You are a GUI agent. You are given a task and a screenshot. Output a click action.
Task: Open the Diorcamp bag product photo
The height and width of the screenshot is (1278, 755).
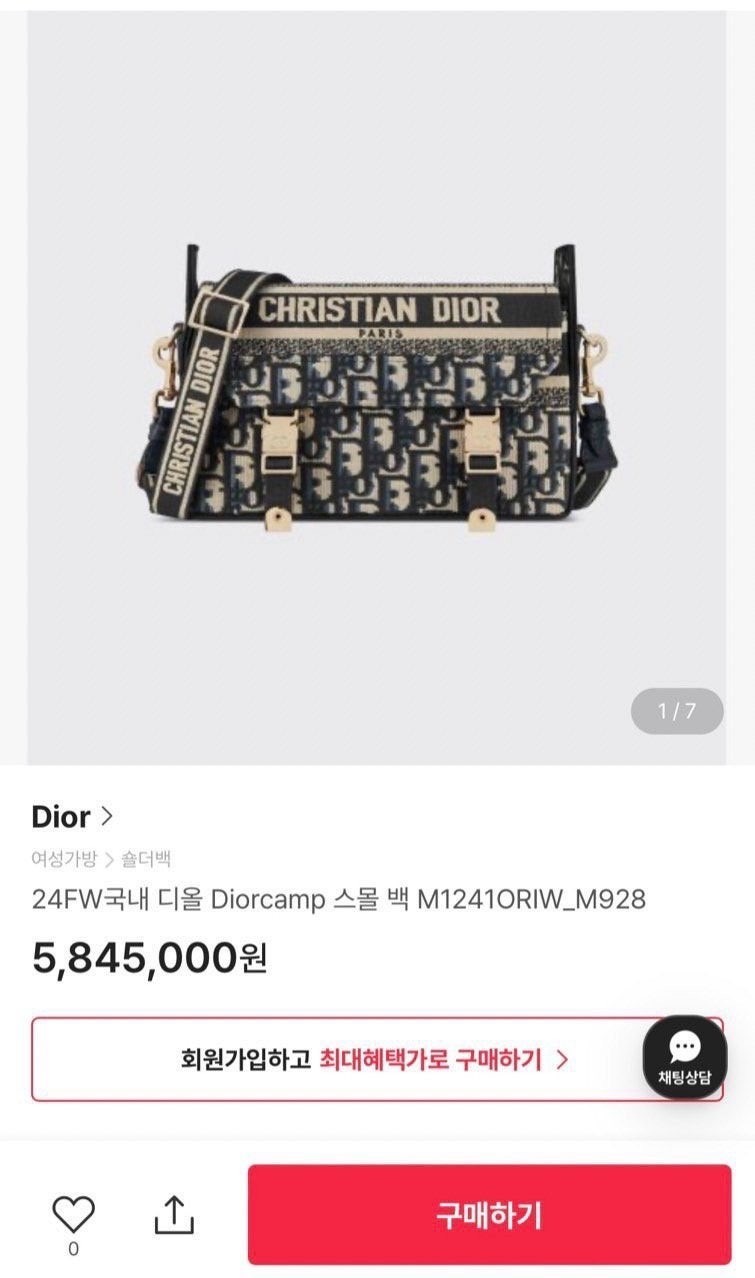coord(377,390)
